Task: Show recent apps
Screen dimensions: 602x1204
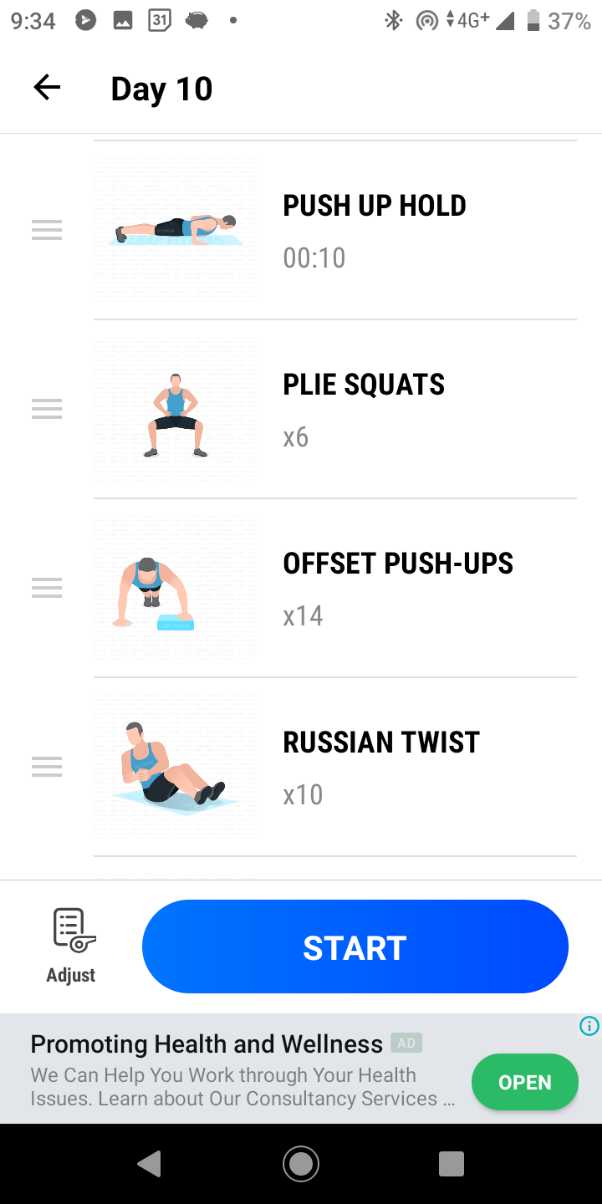Action: [451, 1163]
